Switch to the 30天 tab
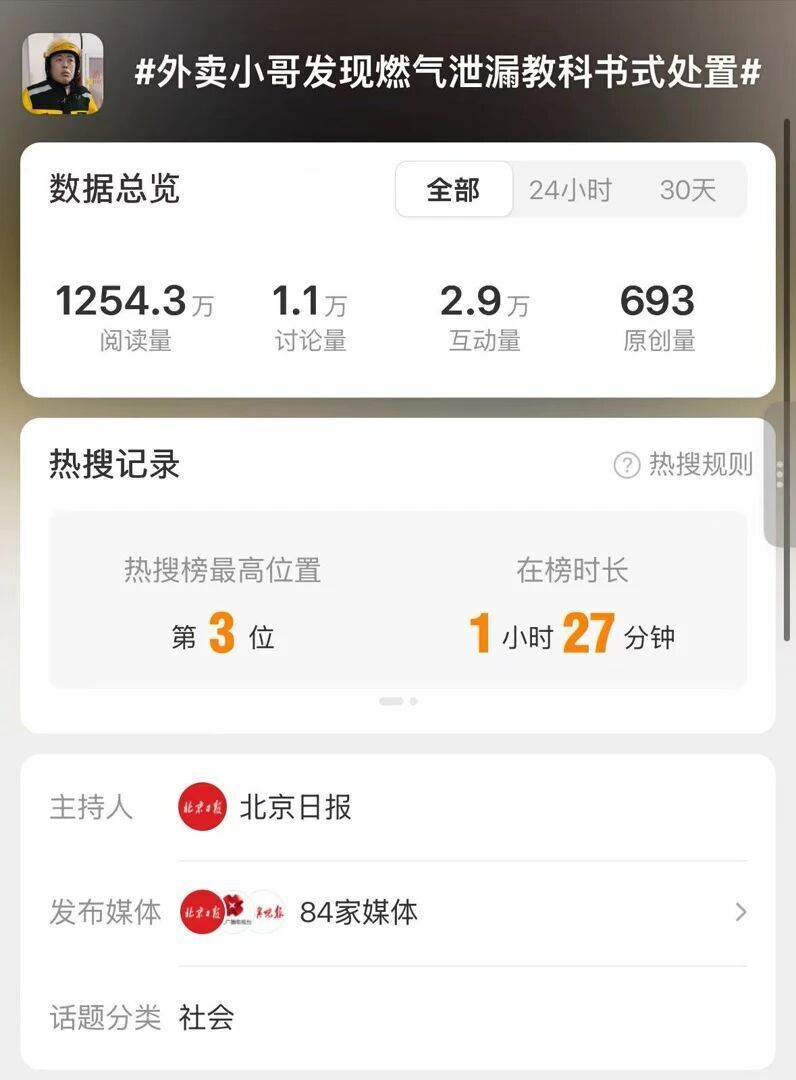Image resolution: width=796 pixels, height=1080 pixels. tap(690, 190)
